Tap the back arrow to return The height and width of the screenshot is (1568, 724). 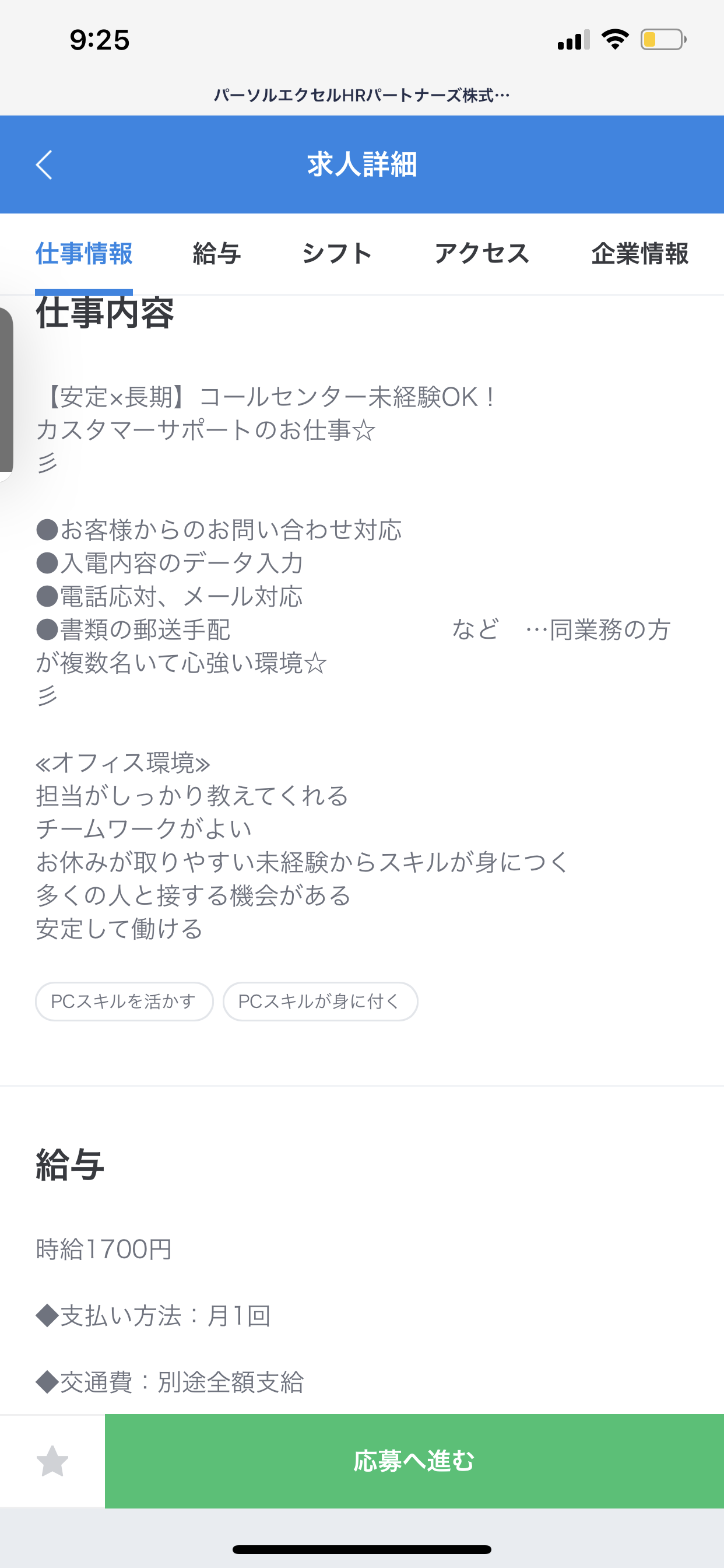click(44, 164)
